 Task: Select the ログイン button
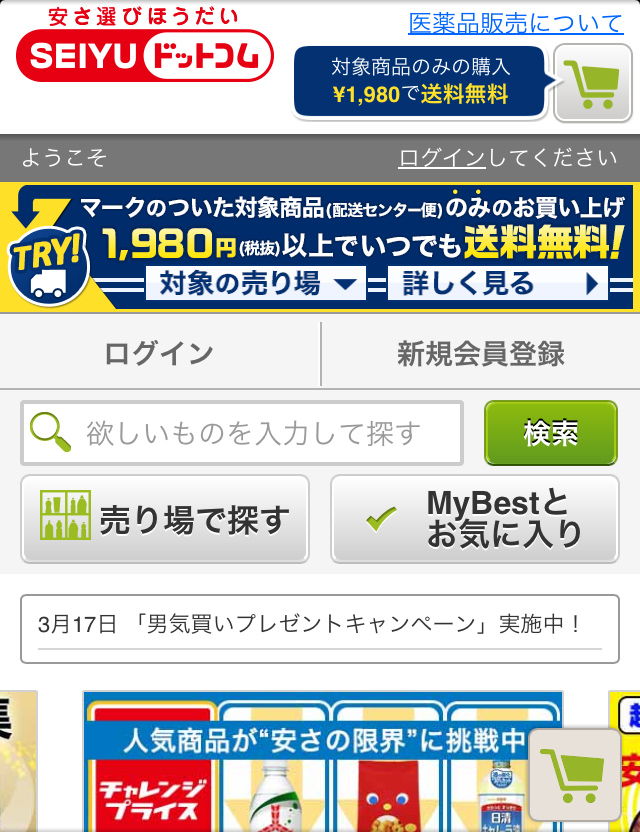159,354
